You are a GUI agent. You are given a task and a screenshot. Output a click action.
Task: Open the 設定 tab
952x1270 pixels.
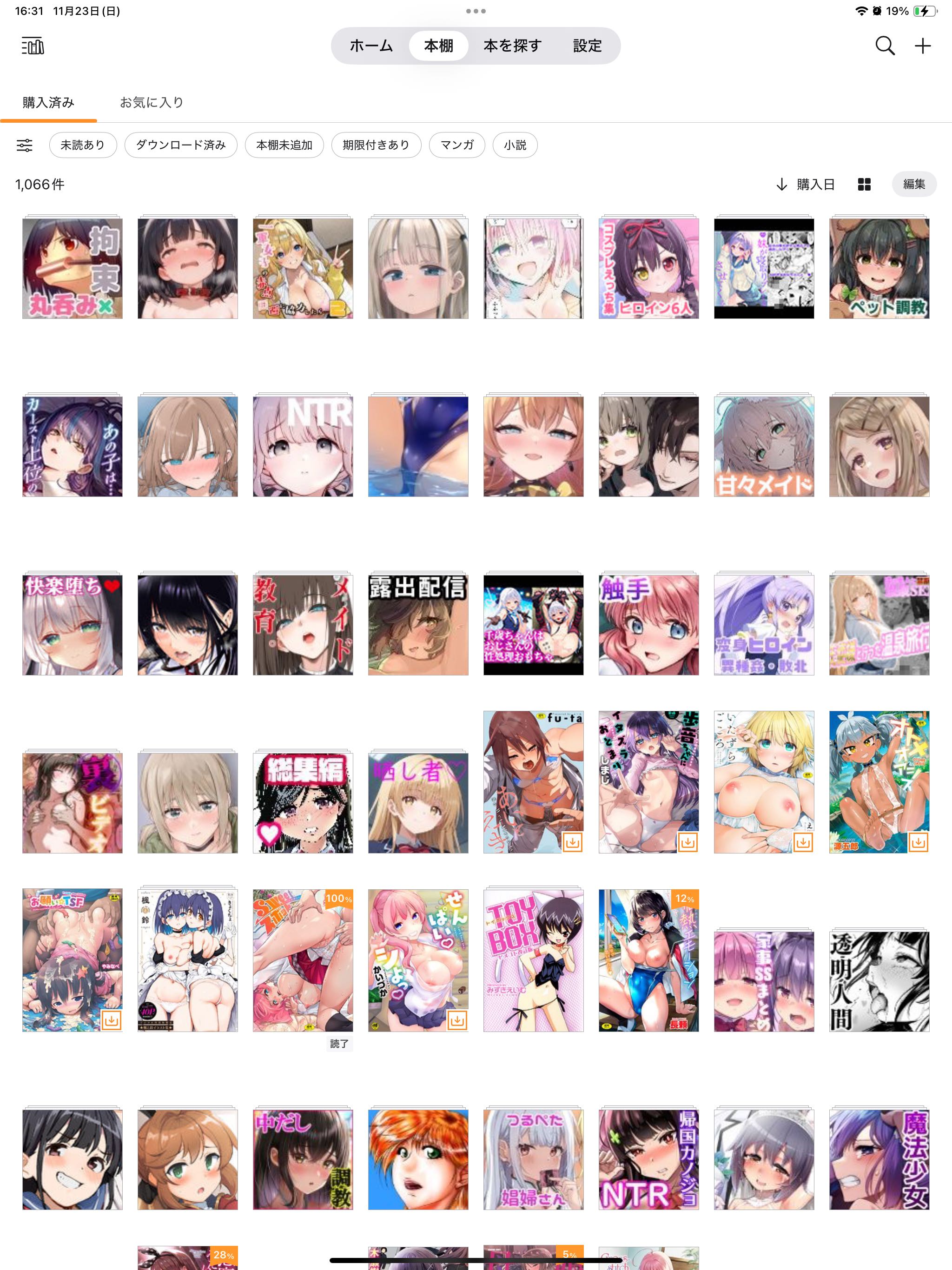[587, 46]
